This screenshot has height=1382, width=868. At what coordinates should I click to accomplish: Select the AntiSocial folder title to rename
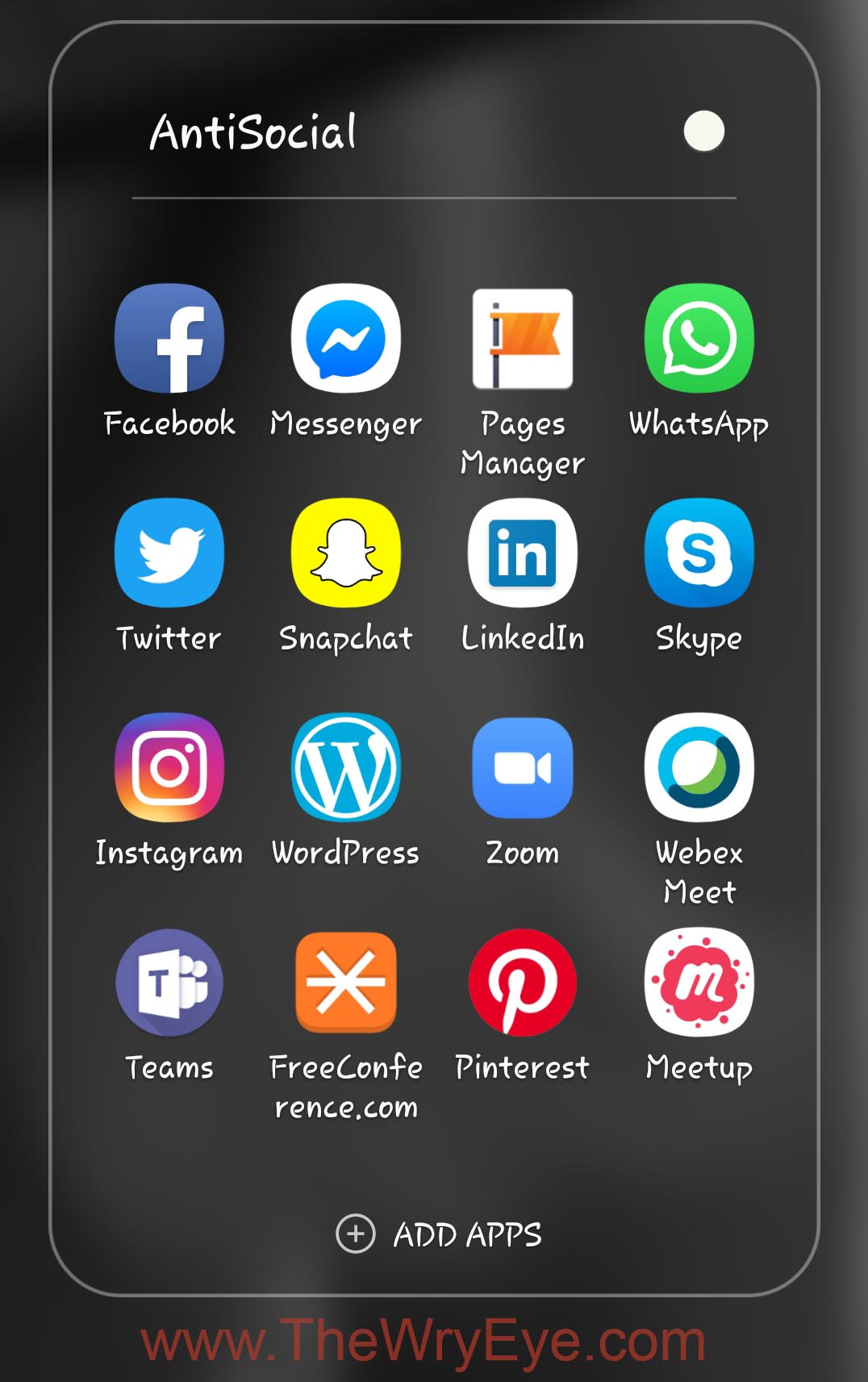click(252, 132)
